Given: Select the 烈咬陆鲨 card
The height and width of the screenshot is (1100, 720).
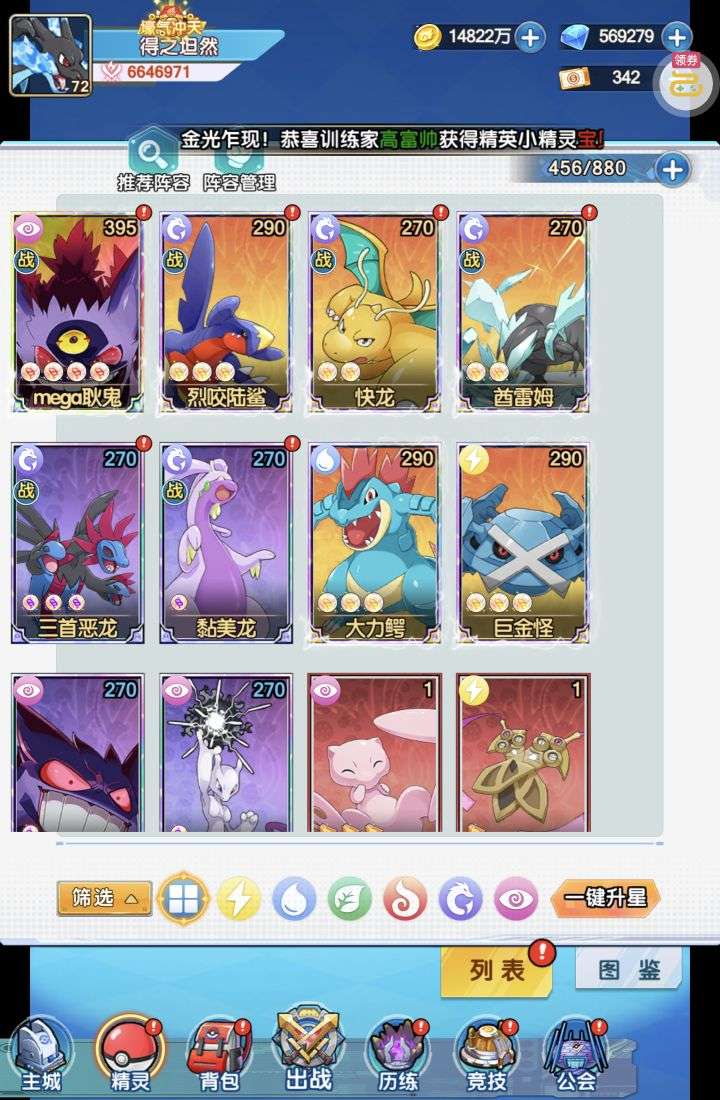Looking at the screenshot, I should (x=226, y=310).
